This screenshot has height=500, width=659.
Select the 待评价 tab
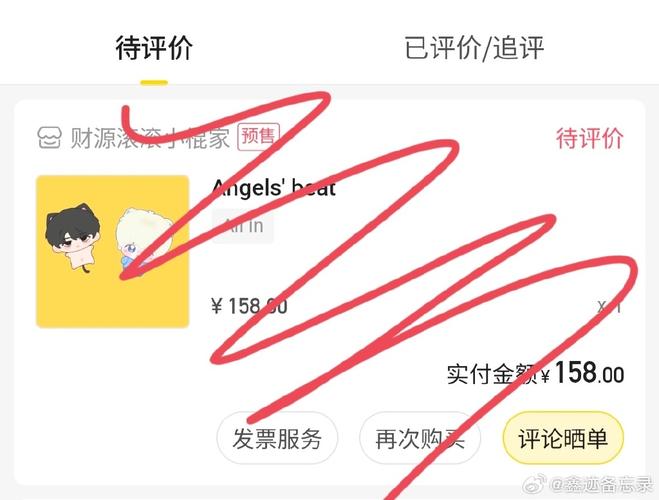click(x=153, y=48)
